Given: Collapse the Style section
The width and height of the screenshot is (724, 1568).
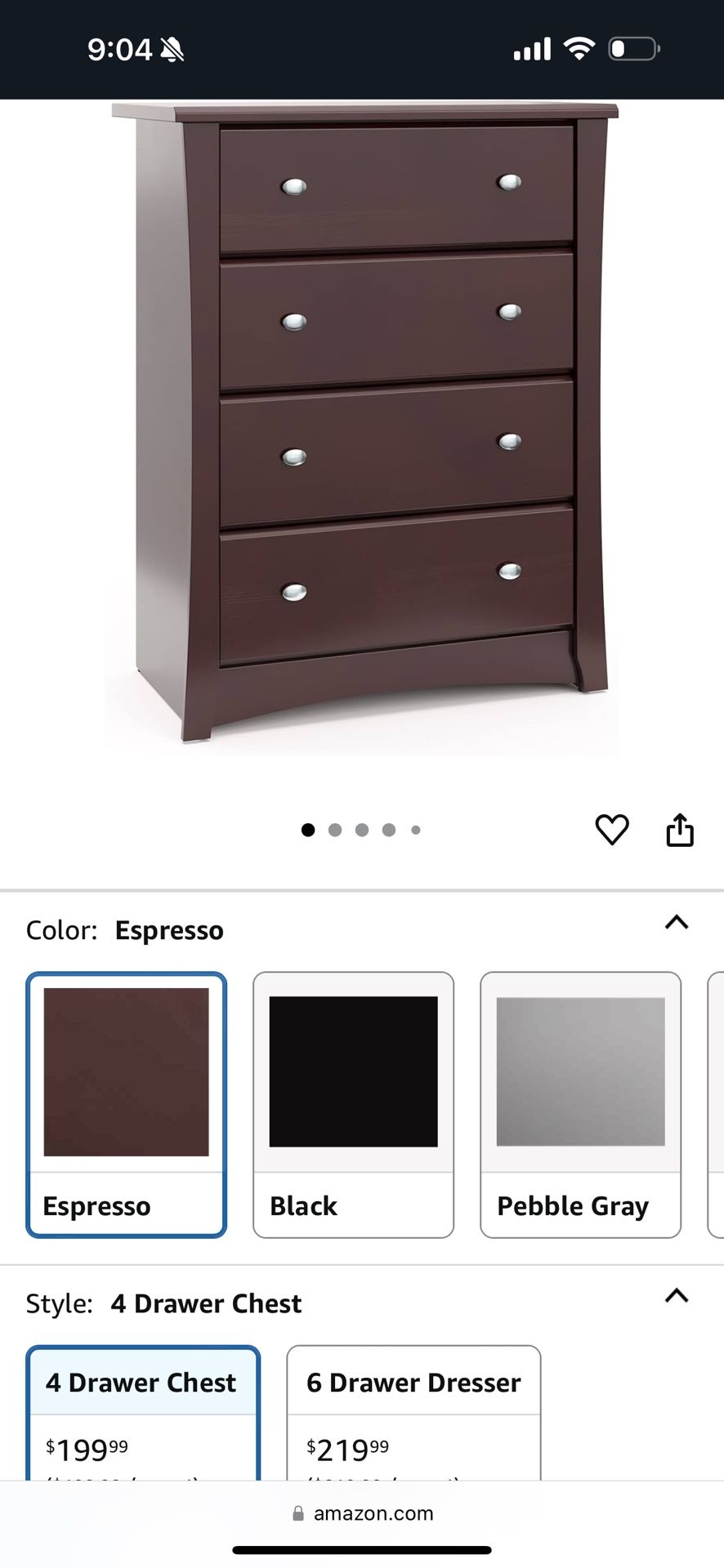Looking at the screenshot, I should pos(676,1296).
